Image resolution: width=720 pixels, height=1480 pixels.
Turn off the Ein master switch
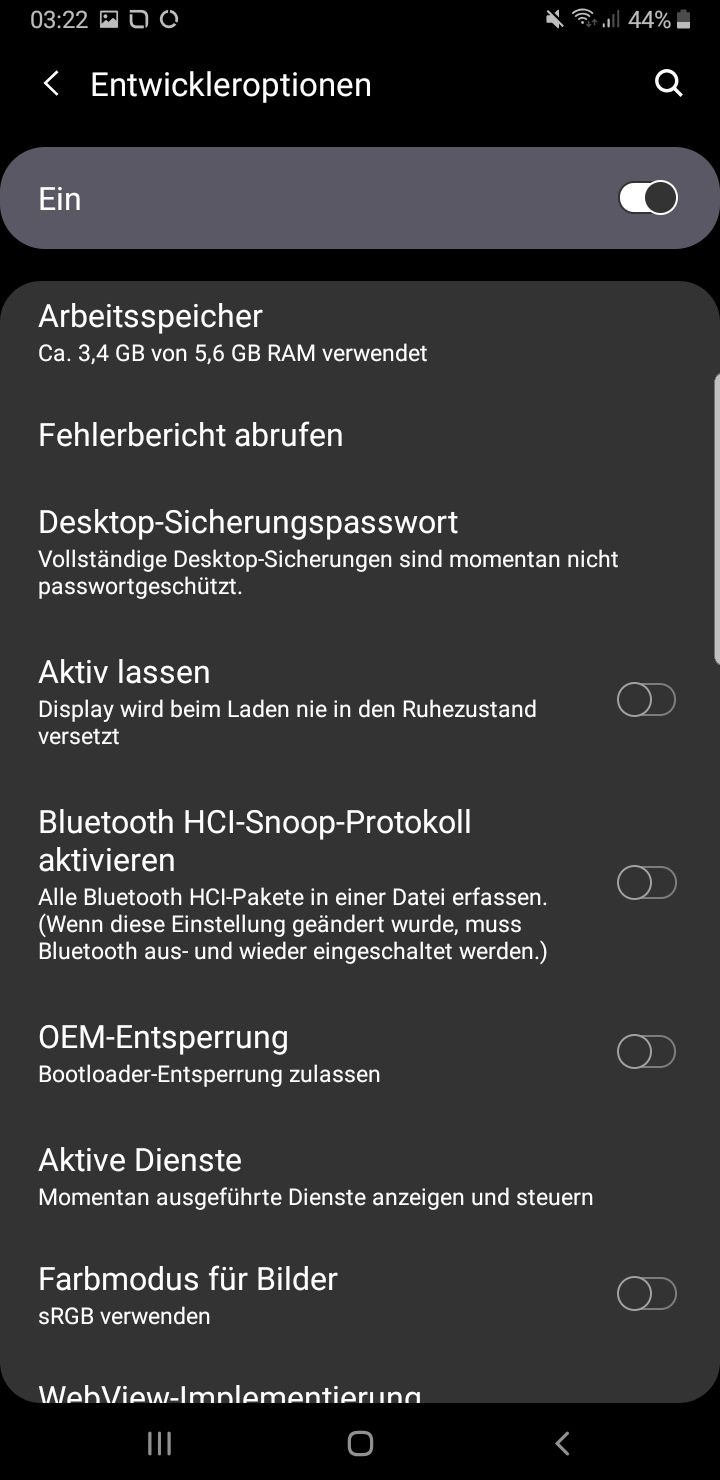pos(647,198)
